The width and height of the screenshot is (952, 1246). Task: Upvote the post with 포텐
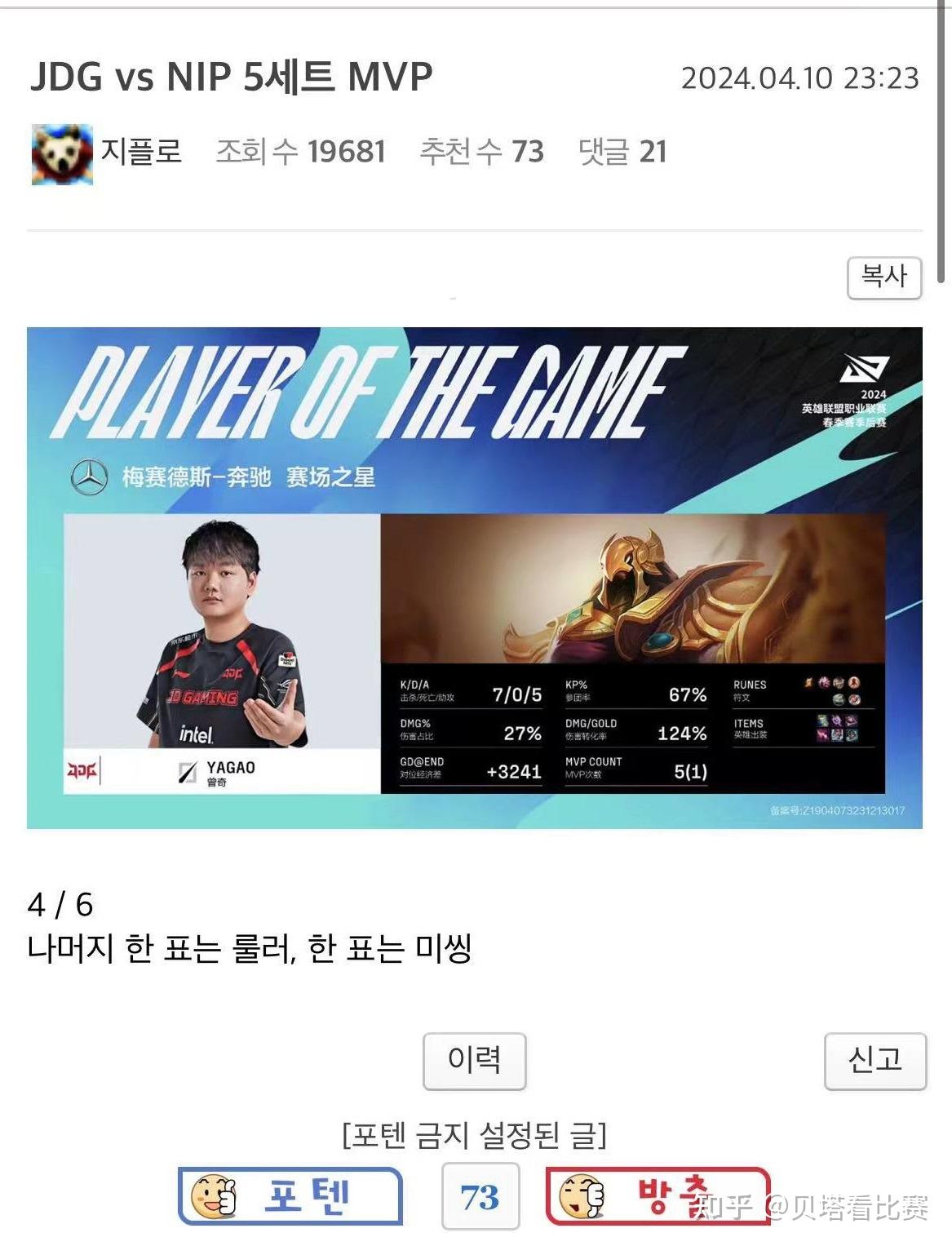[290, 1195]
